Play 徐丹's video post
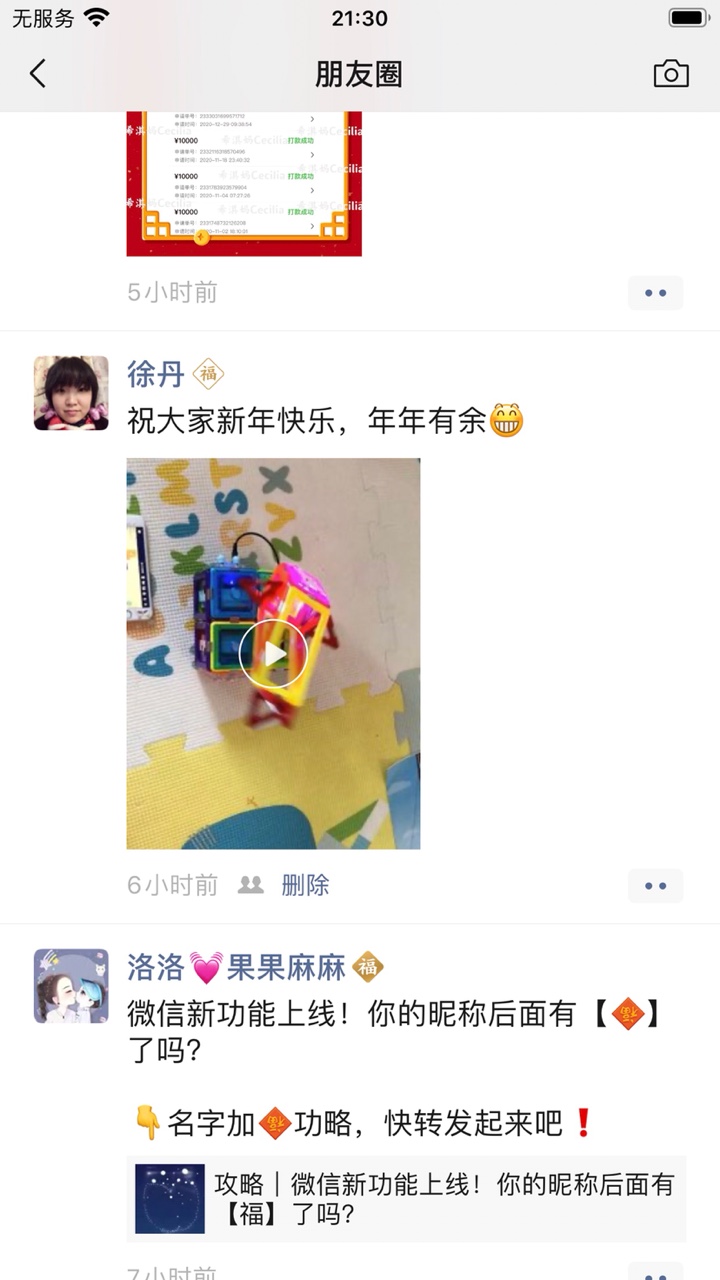720x1280 pixels. coord(273,653)
